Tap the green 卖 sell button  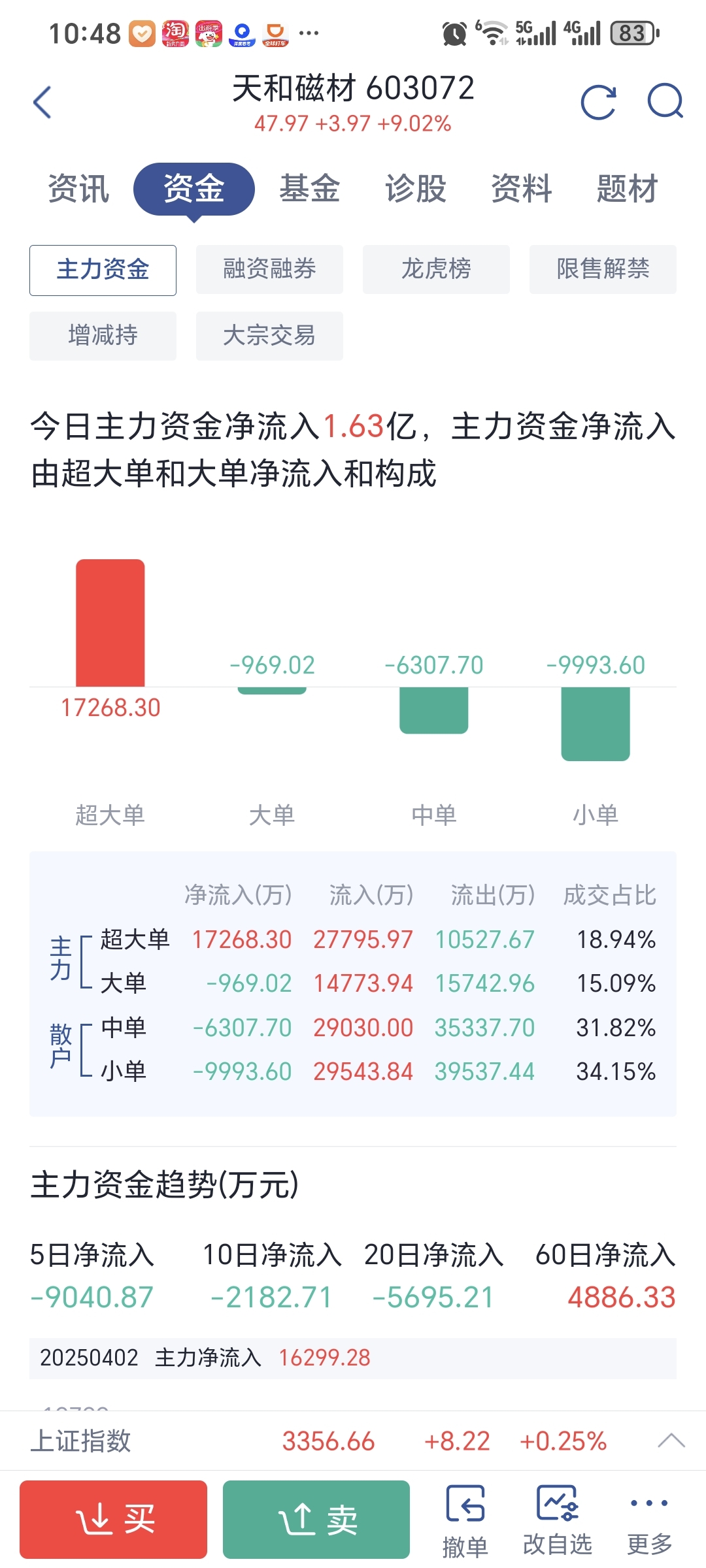pyautogui.click(x=316, y=1520)
